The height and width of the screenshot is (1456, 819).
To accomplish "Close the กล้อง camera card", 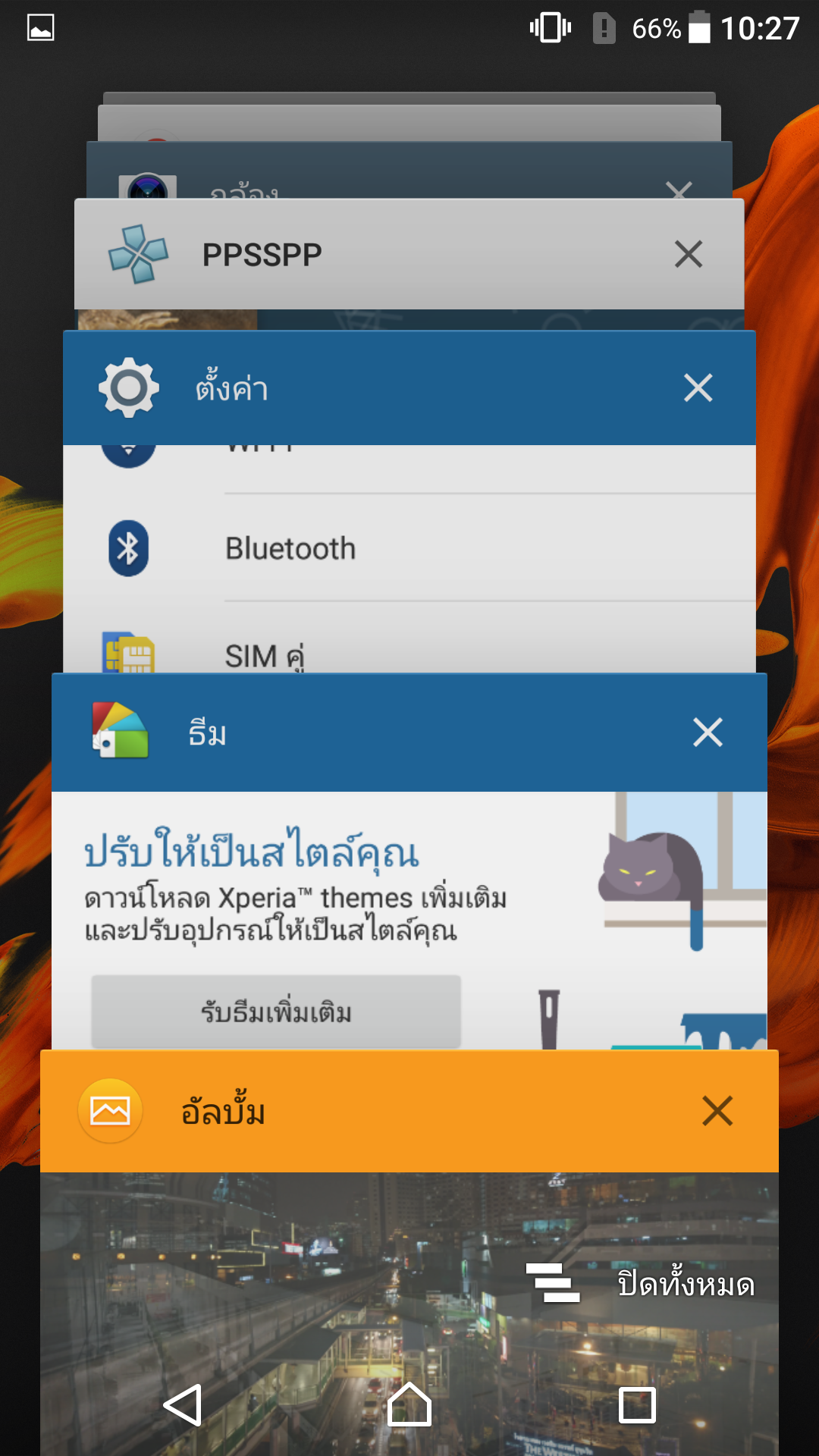I will (679, 190).
